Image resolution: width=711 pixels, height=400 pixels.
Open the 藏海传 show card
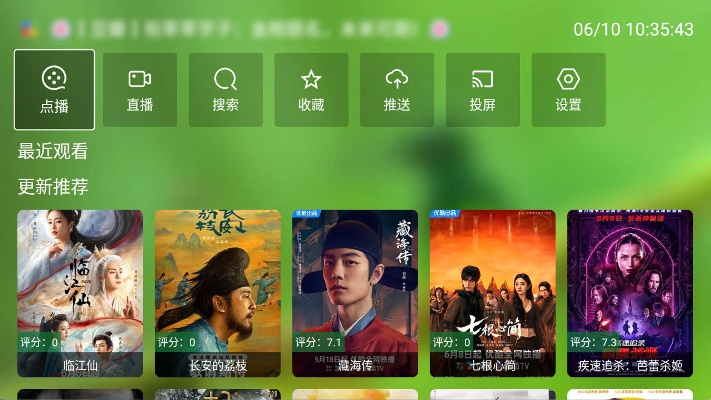(x=355, y=292)
